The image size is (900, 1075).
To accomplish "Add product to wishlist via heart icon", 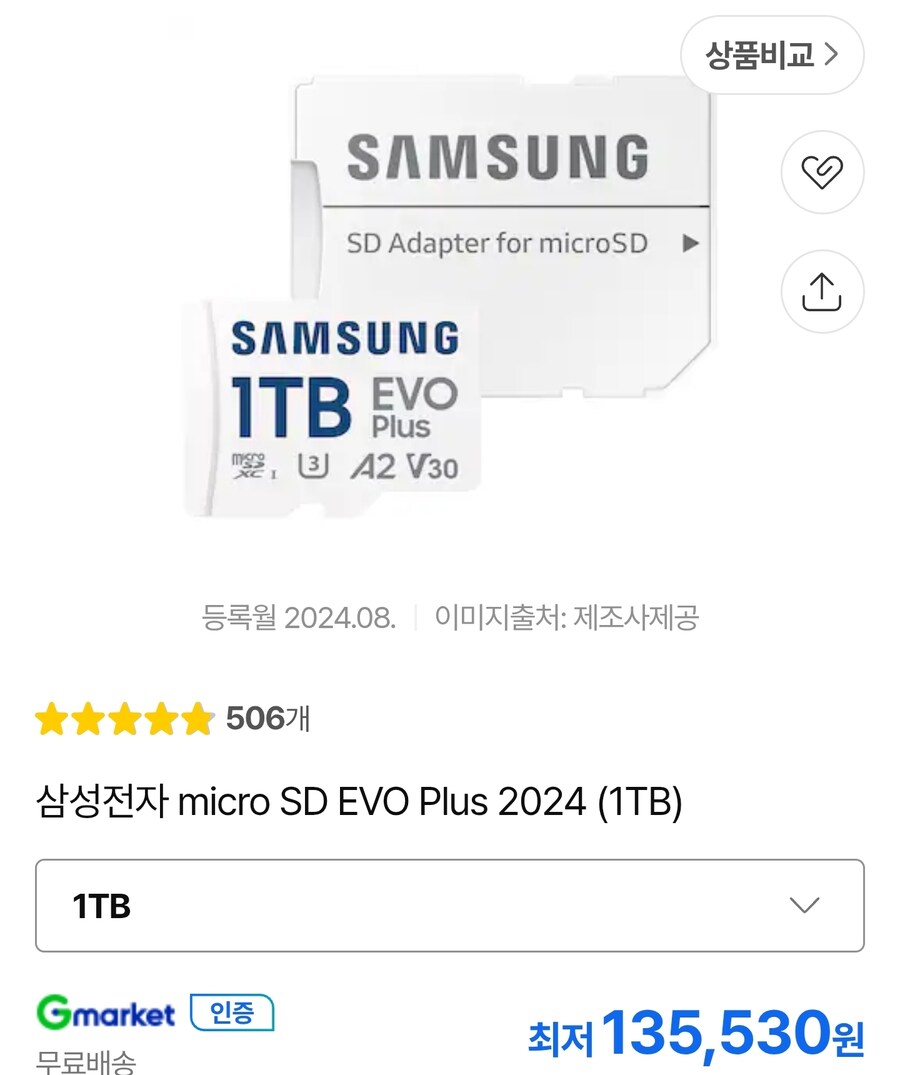I will (822, 172).
